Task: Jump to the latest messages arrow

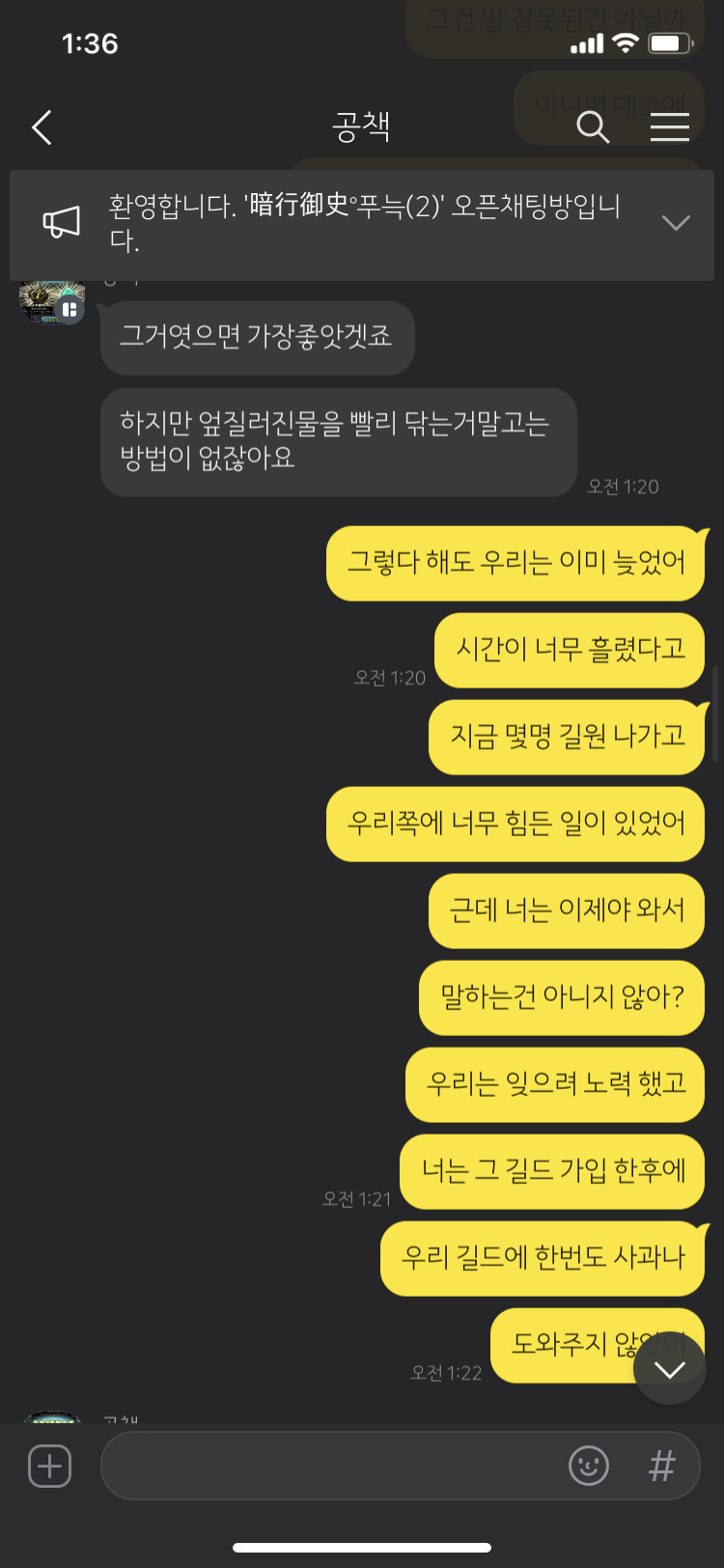Action: [x=669, y=1368]
